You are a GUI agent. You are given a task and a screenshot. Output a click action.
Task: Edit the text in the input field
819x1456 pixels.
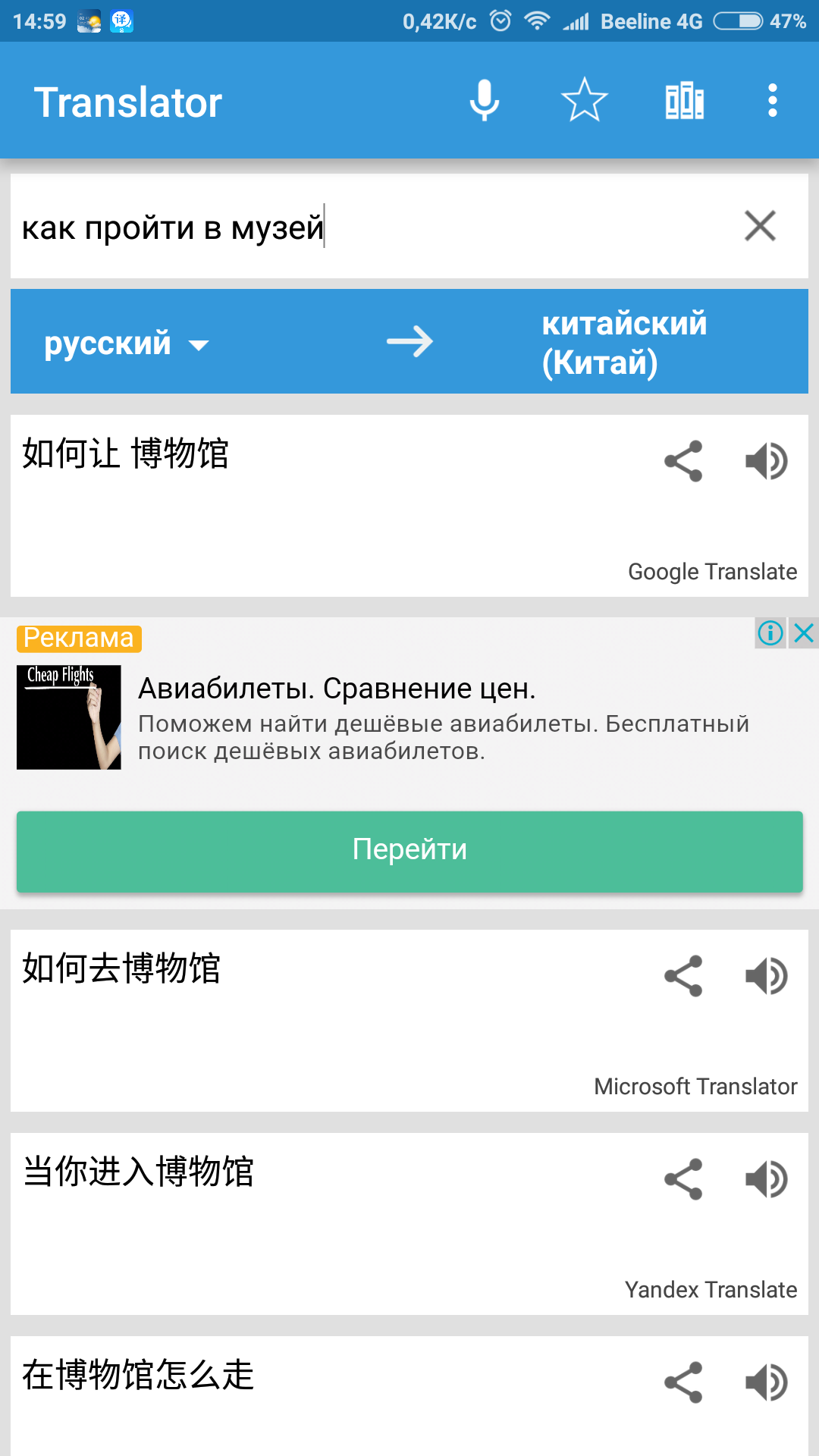pyautogui.click(x=364, y=227)
